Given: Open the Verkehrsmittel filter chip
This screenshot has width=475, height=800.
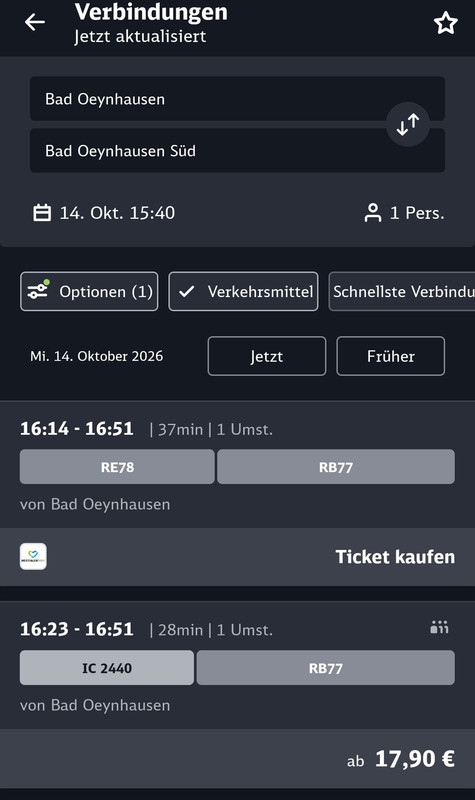Looking at the screenshot, I should pyautogui.click(x=243, y=291).
